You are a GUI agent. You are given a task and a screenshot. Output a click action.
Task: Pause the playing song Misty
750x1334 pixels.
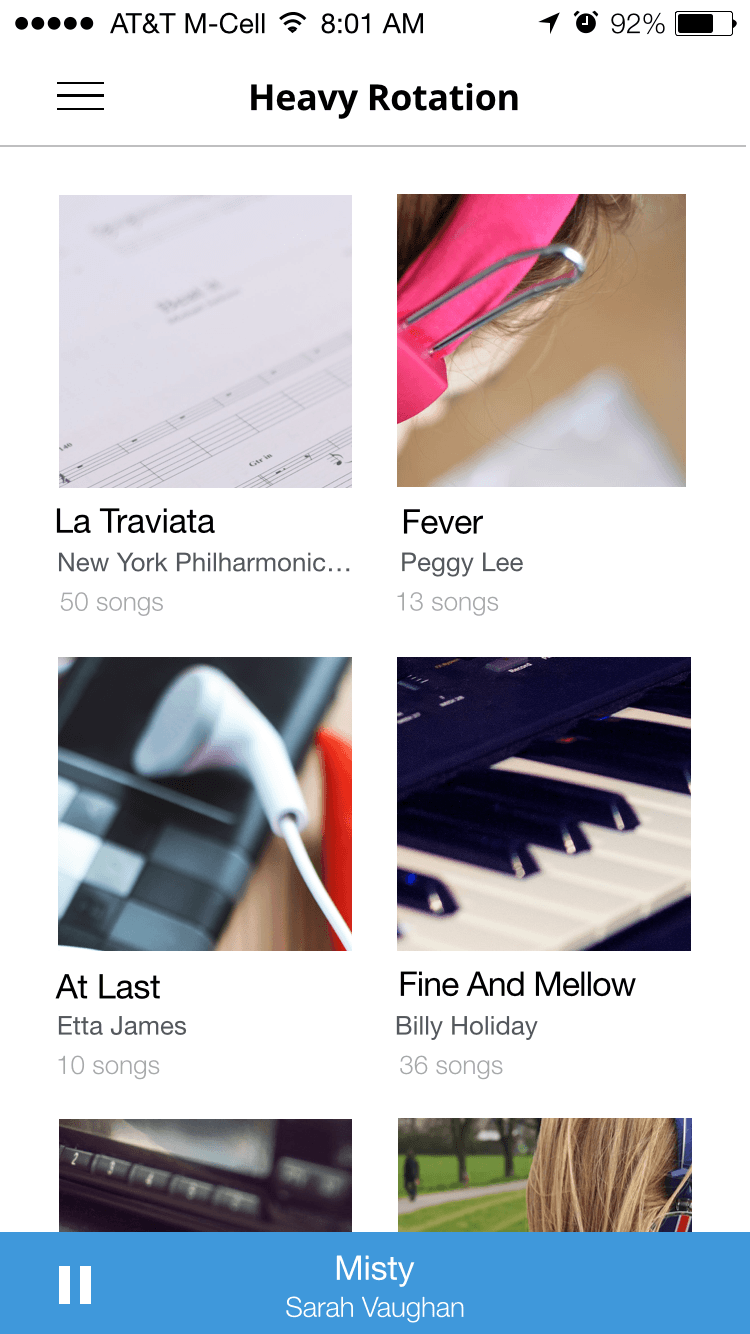(75, 1285)
